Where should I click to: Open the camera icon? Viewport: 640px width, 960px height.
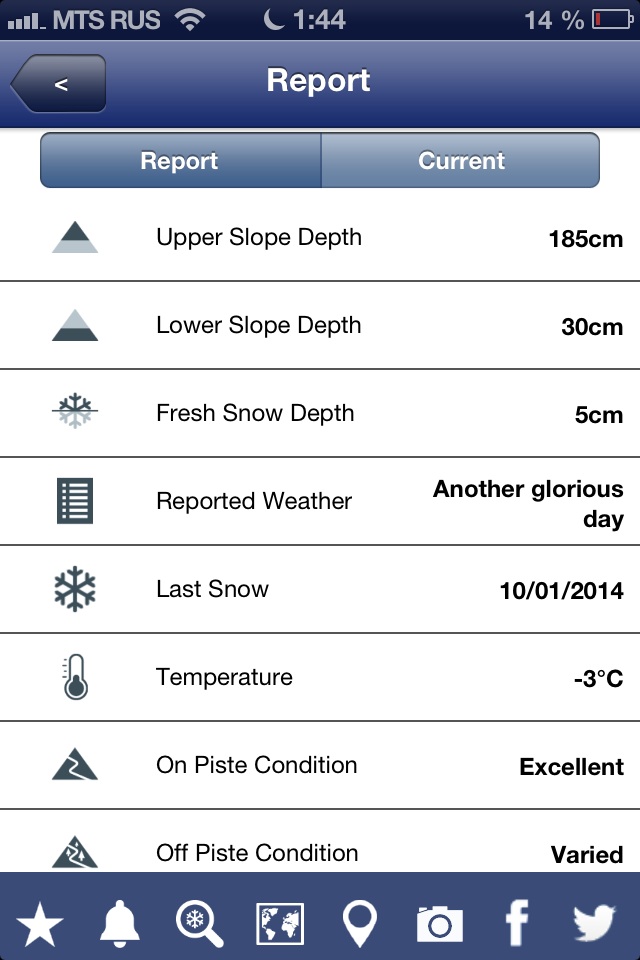(439, 924)
